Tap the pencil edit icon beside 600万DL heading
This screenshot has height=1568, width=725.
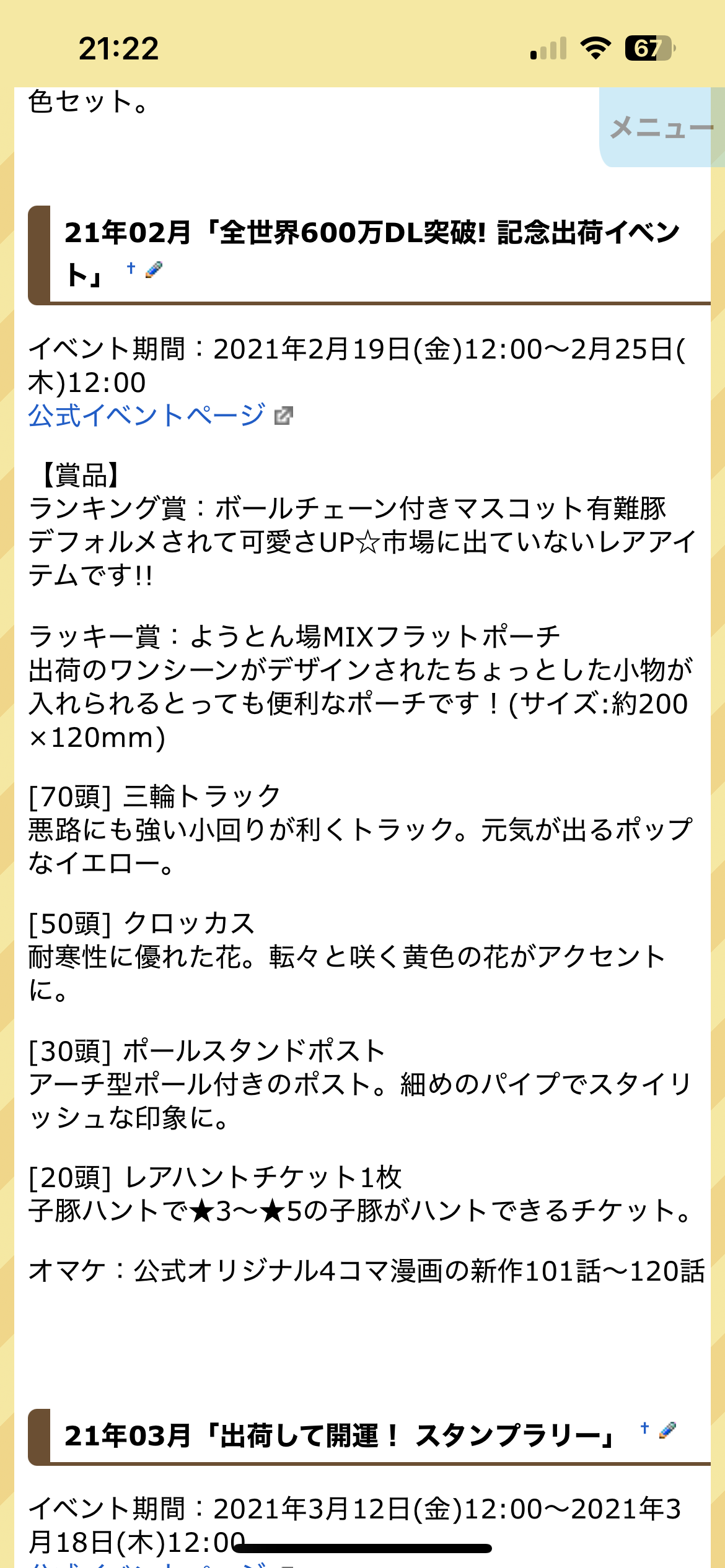(154, 269)
